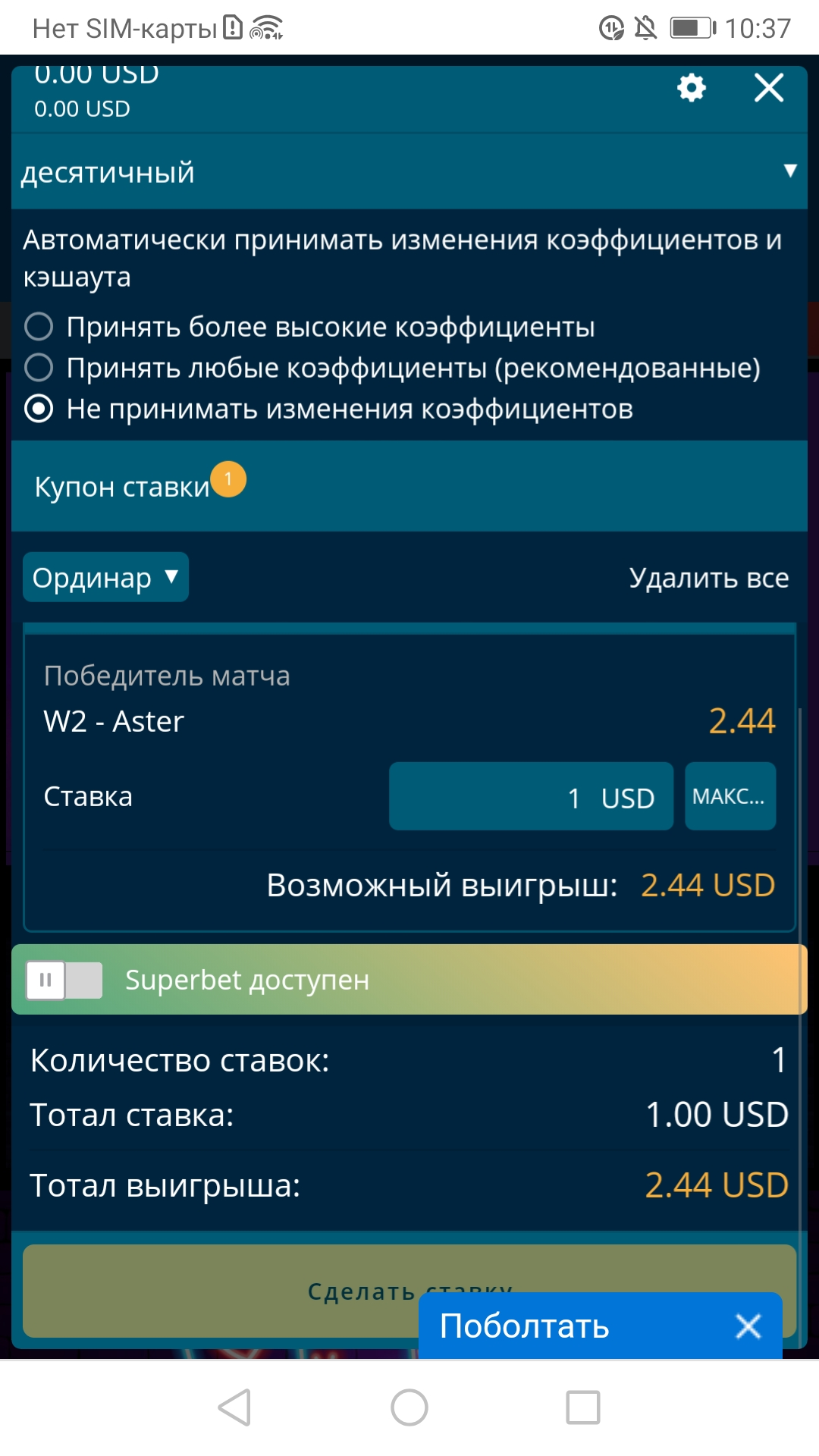The image size is (819, 1456).
Task: Select Не принимать изменения коэффициентов option
Action: pos(329,409)
